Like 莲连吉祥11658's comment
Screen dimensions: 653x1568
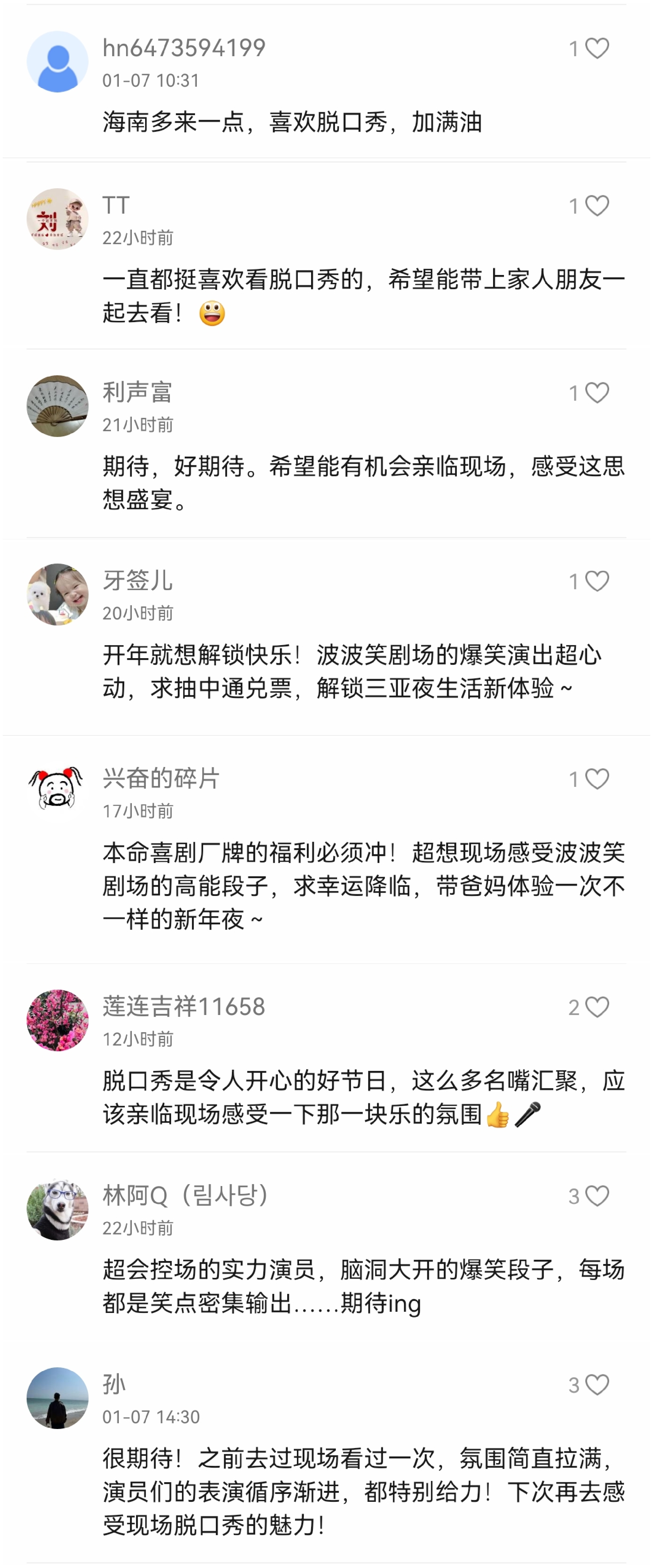click(x=597, y=1007)
